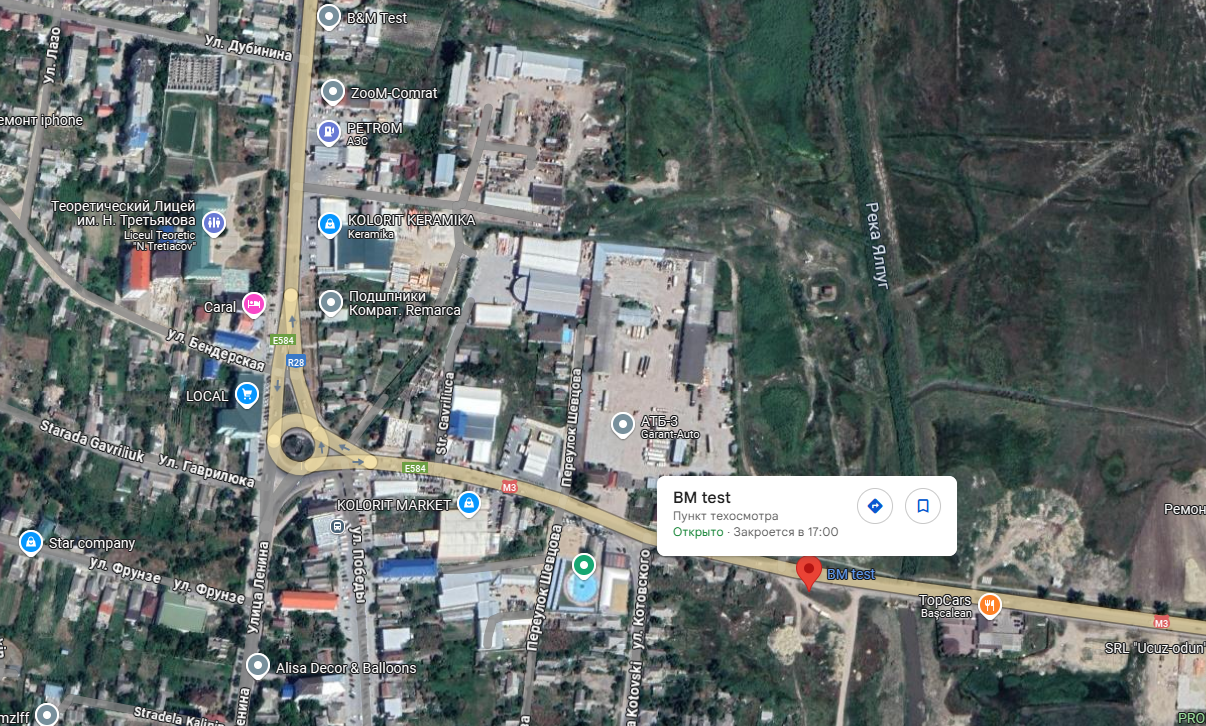1206x726 pixels.
Task: Select the Подшипники Комрат. Remarca marker
Action: pos(331,302)
